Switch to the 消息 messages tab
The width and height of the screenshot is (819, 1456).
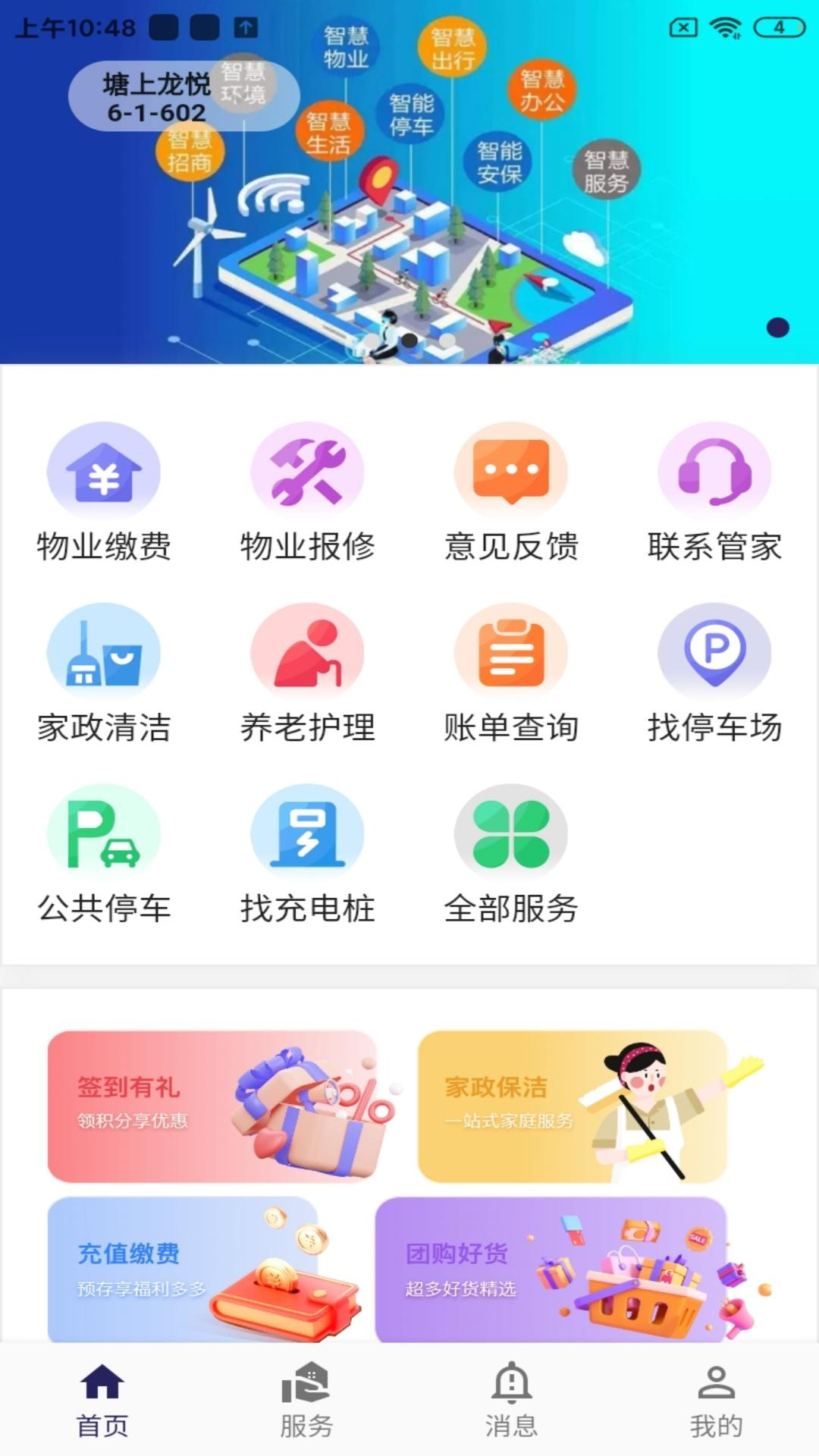(x=511, y=1400)
